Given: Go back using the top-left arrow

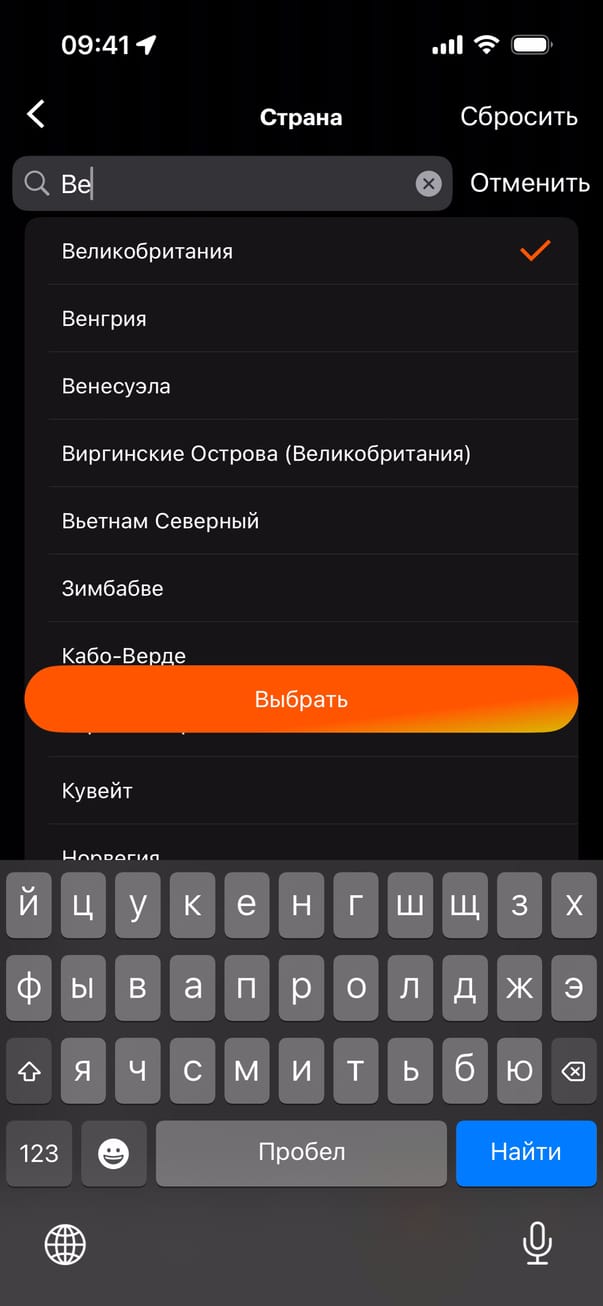Looking at the screenshot, I should click(36, 115).
